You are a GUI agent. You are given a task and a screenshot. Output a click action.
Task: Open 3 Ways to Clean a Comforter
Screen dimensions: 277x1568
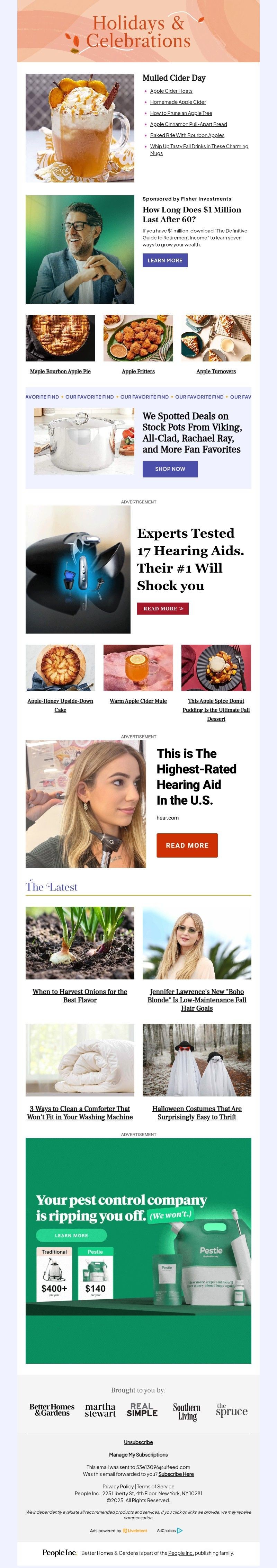point(80,1113)
